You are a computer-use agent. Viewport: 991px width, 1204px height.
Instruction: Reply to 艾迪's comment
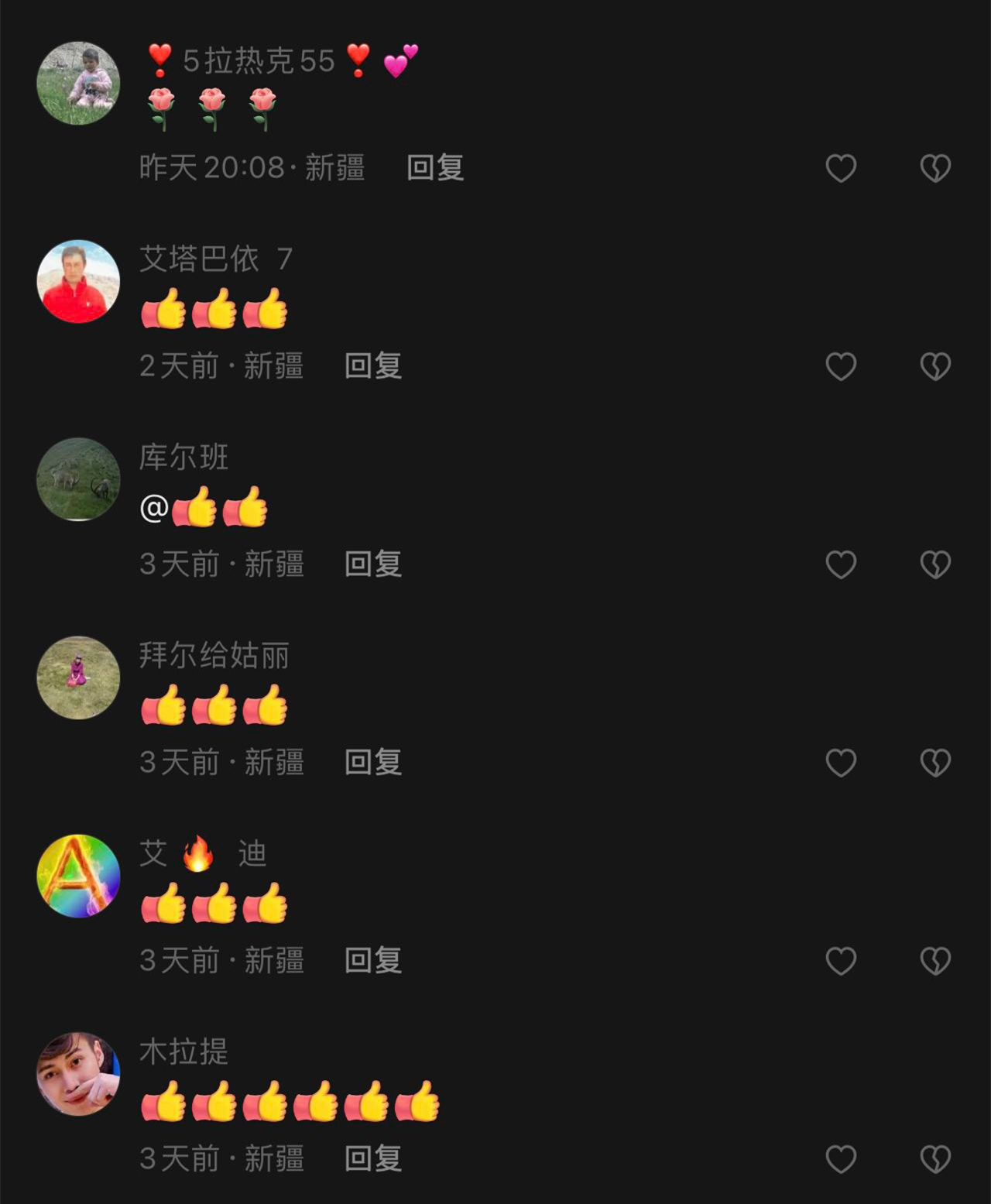pyautogui.click(x=373, y=961)
